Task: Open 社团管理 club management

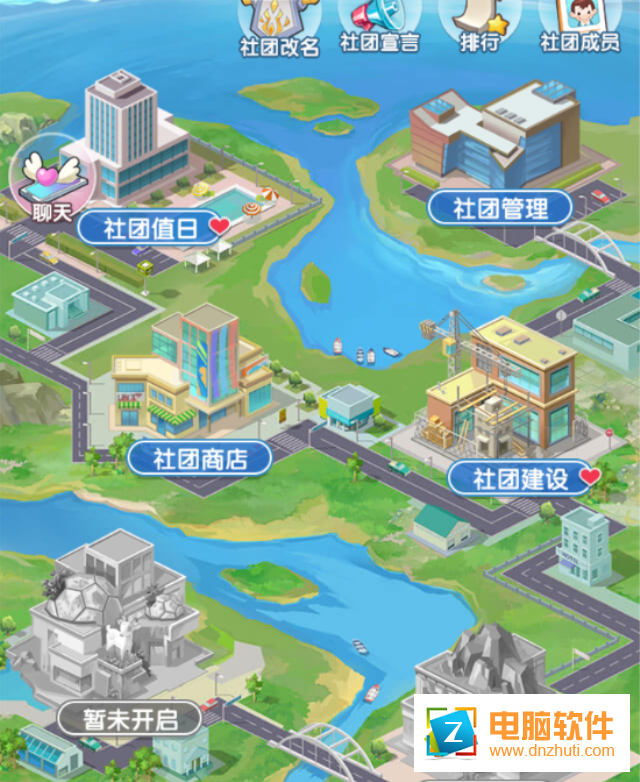Action: tap(500, 208)
